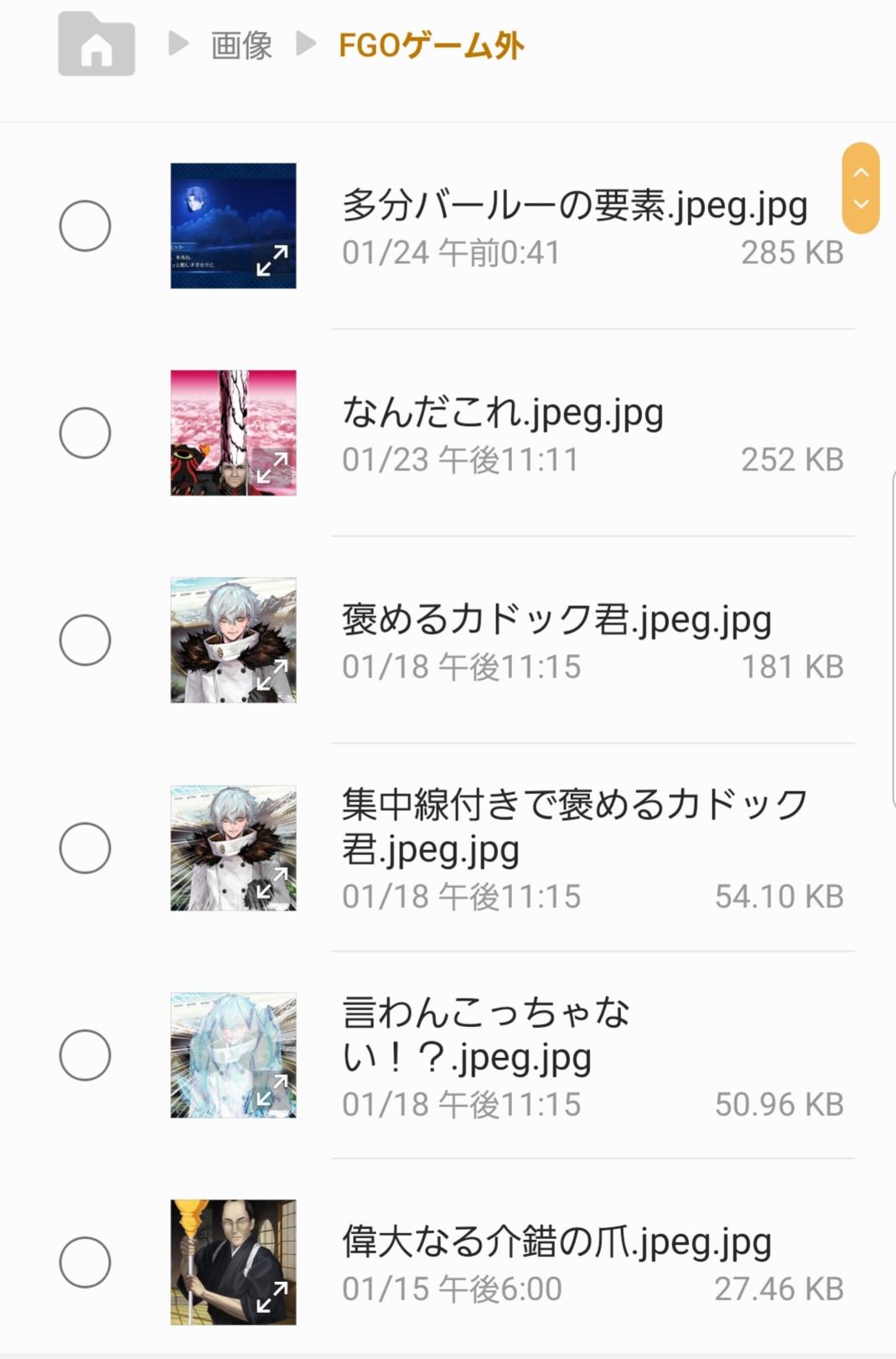Expand the 褒めるカドック君 thumbnail preview

(x=272, y=675)
